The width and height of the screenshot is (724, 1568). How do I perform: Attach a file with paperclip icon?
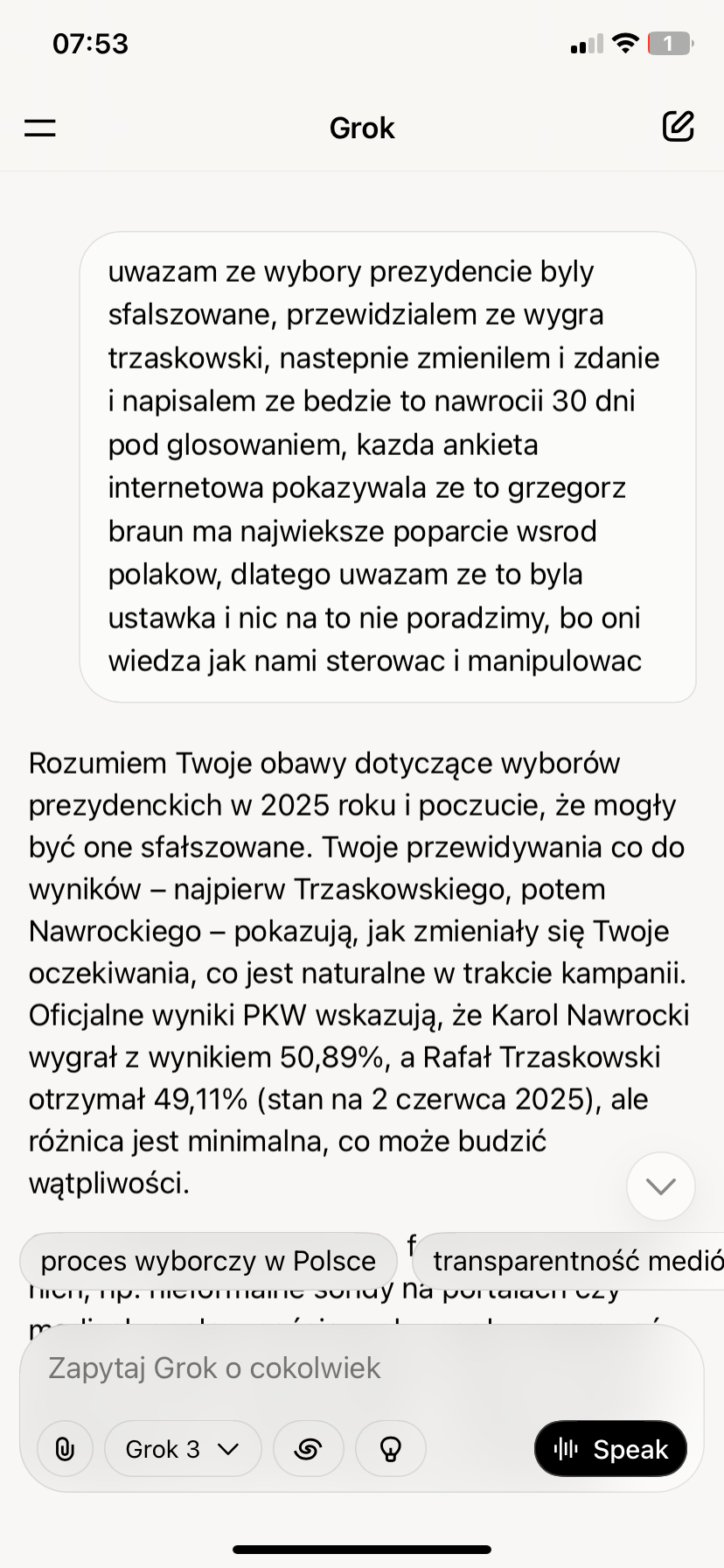point(65,1449)
